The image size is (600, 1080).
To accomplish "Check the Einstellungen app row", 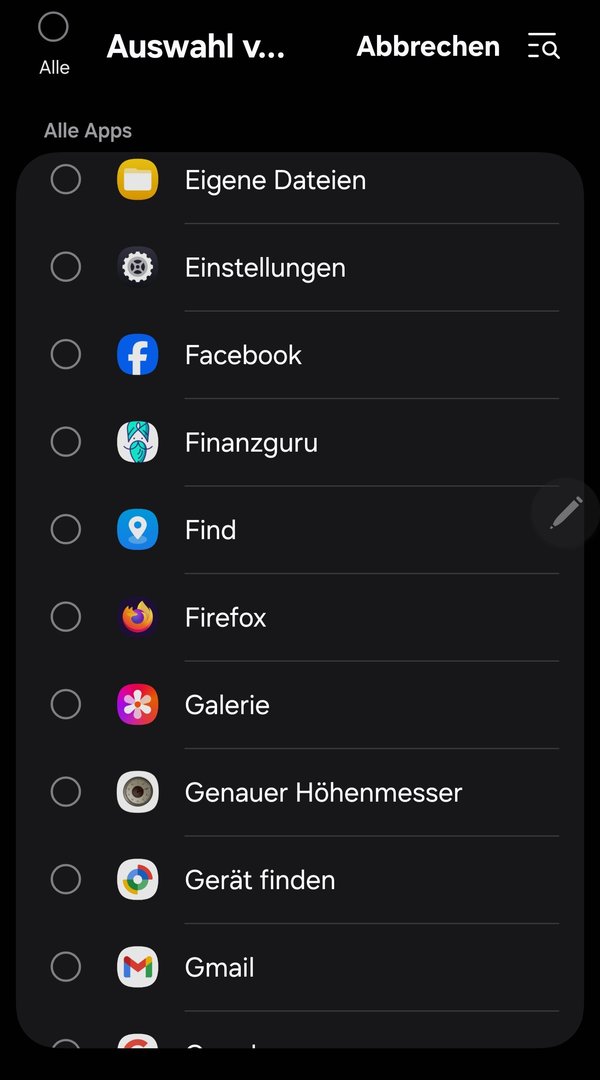I will [66, 267].
